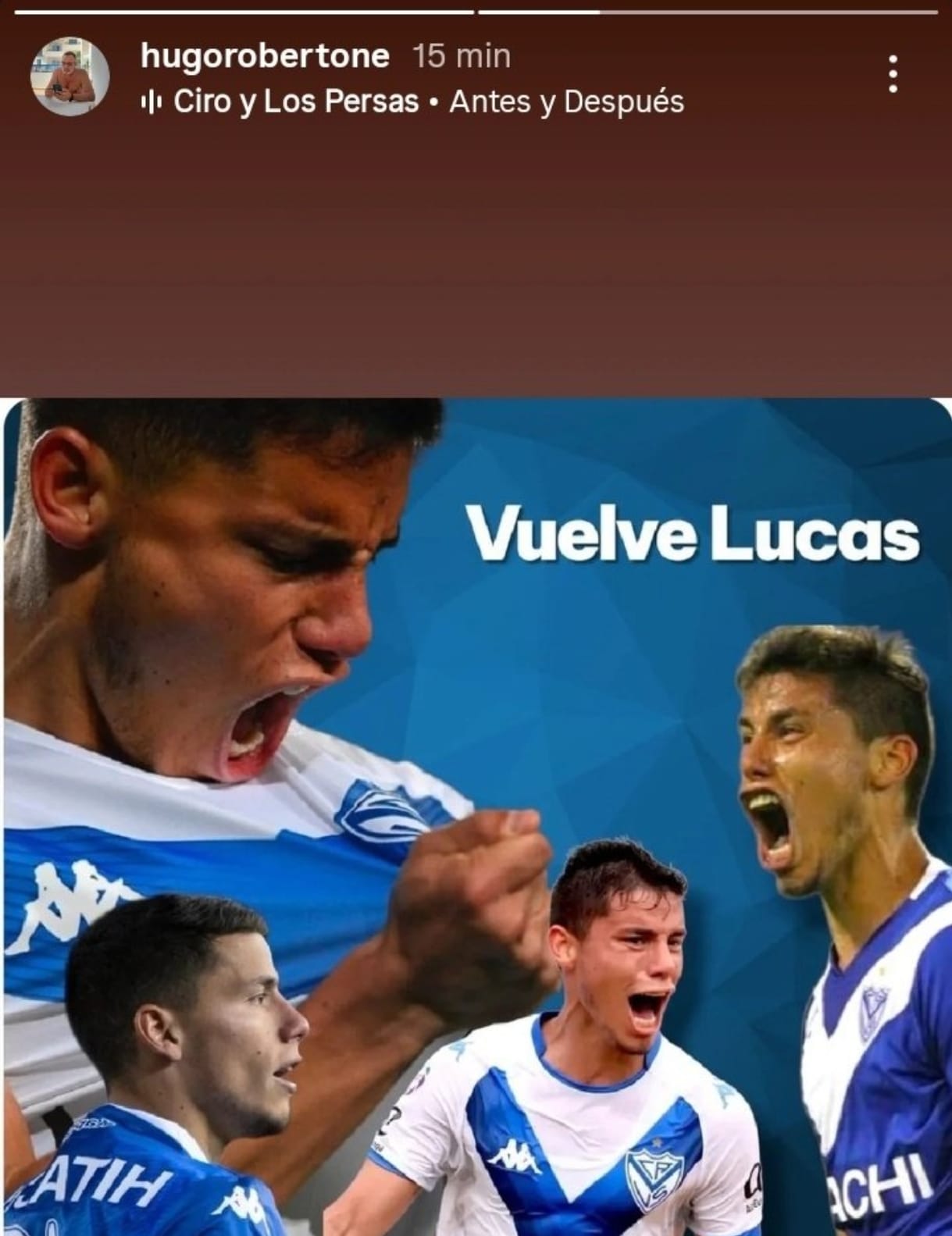Tap the hugorobertone username

(x=265, y=56)
